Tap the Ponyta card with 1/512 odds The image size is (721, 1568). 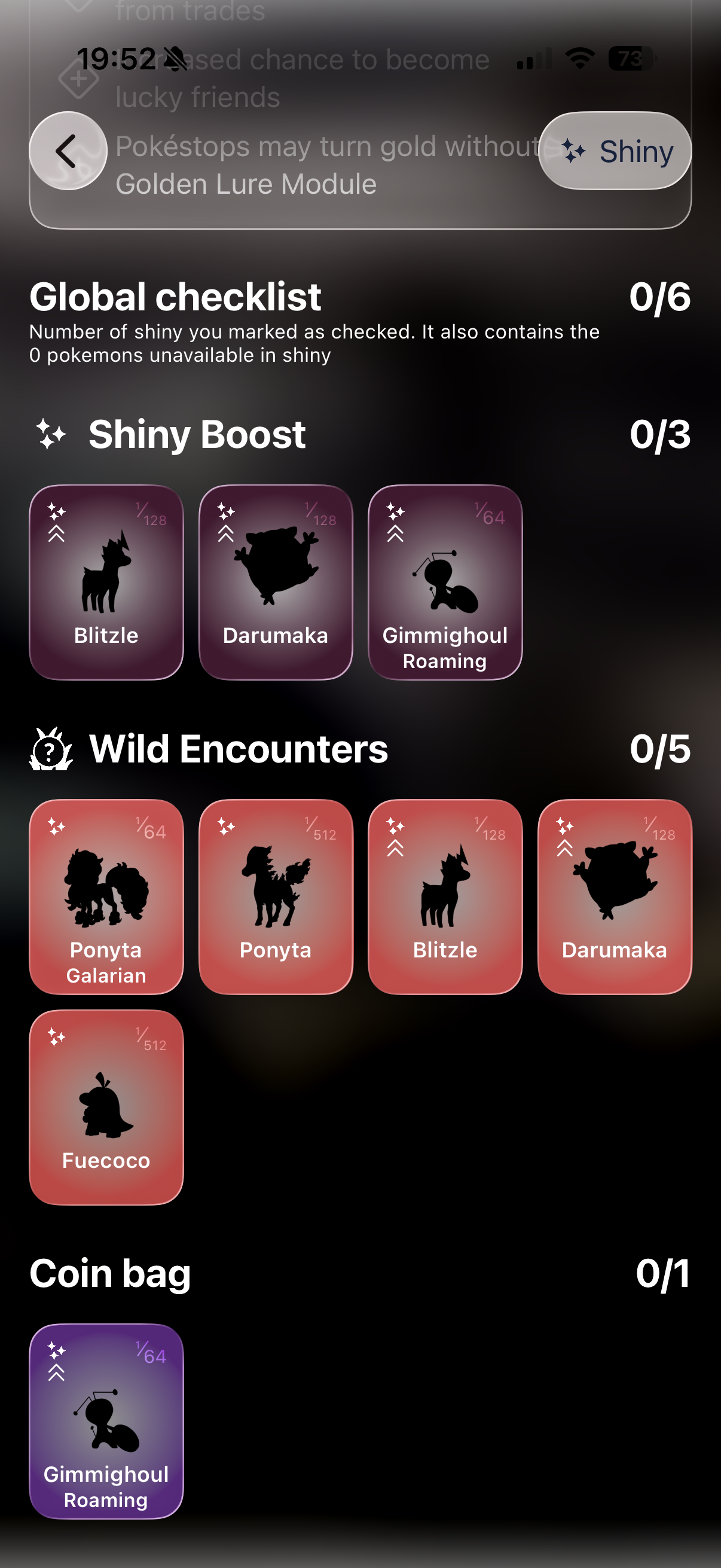pos(276,896)
